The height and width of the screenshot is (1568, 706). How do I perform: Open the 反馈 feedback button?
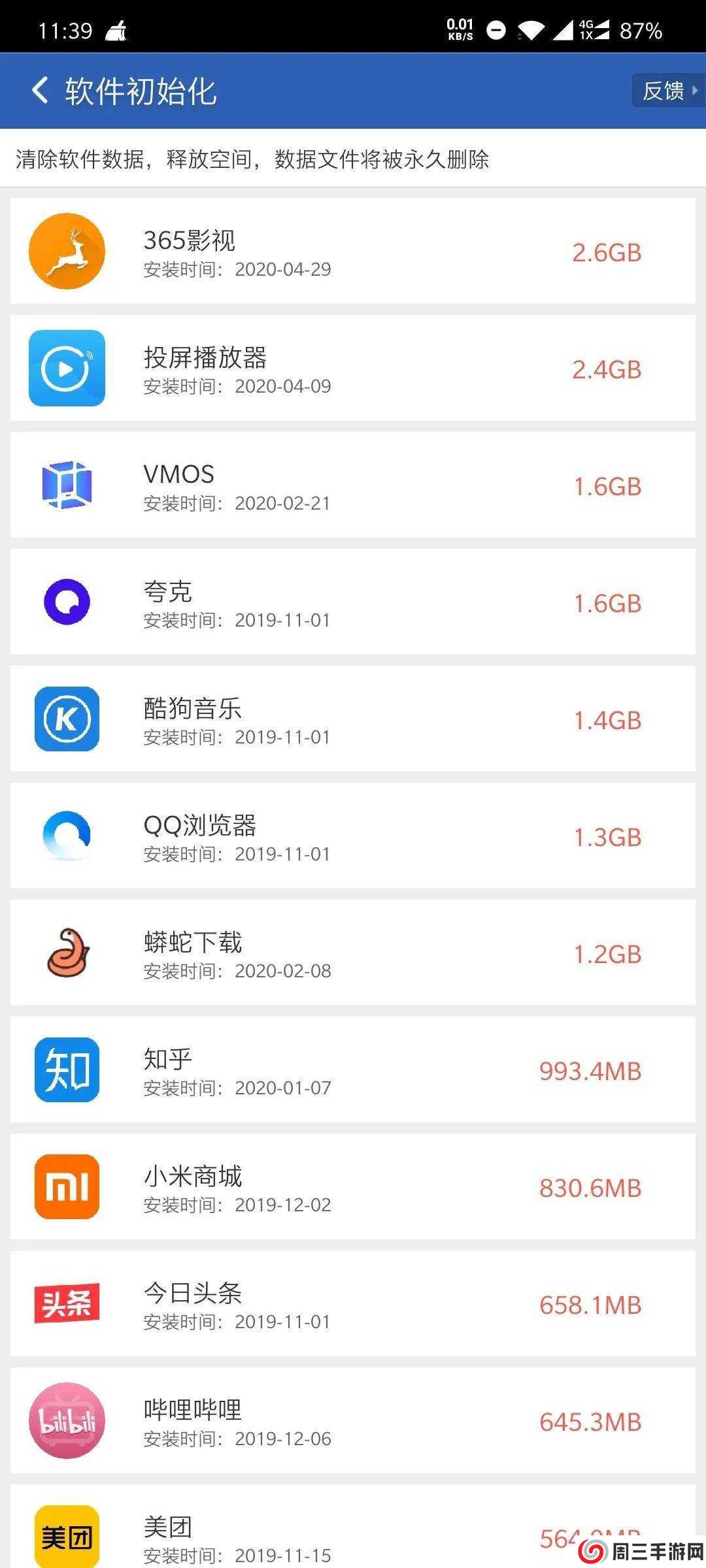(662, 91)
